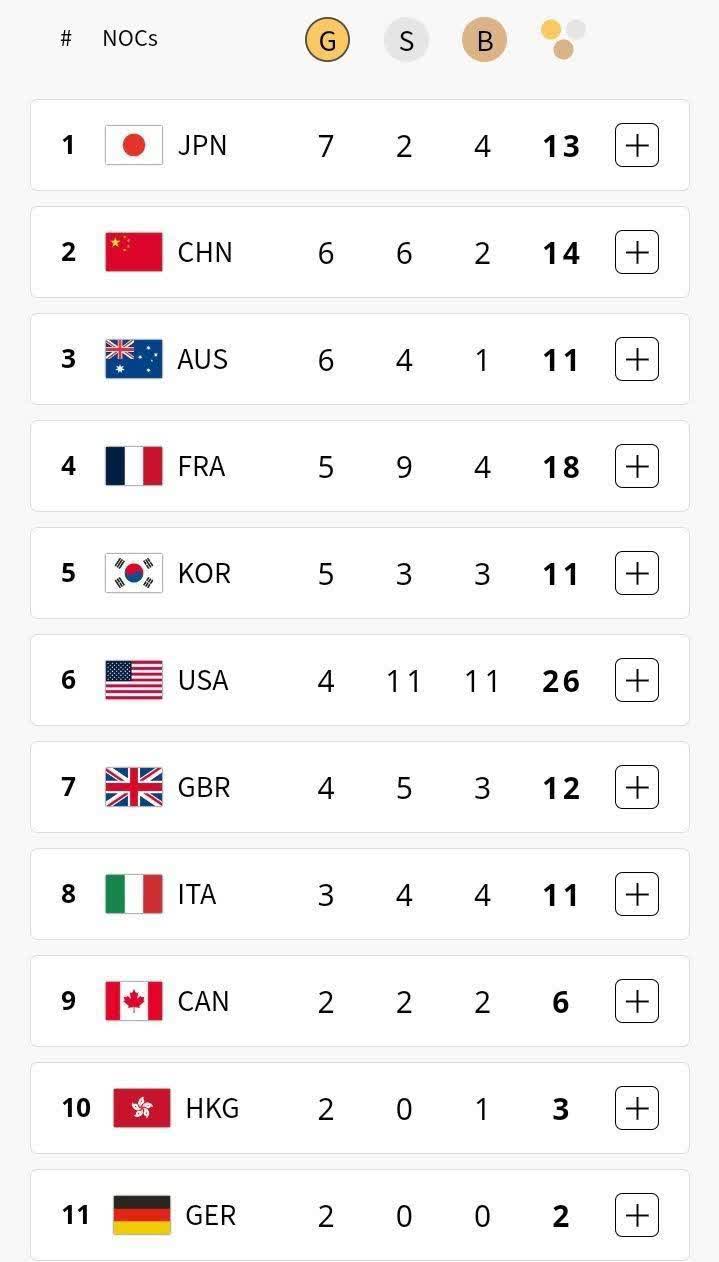Open HKG details with plus button
The width and height of the screenshot is (719, 1262).
(x=637, y=1109)
